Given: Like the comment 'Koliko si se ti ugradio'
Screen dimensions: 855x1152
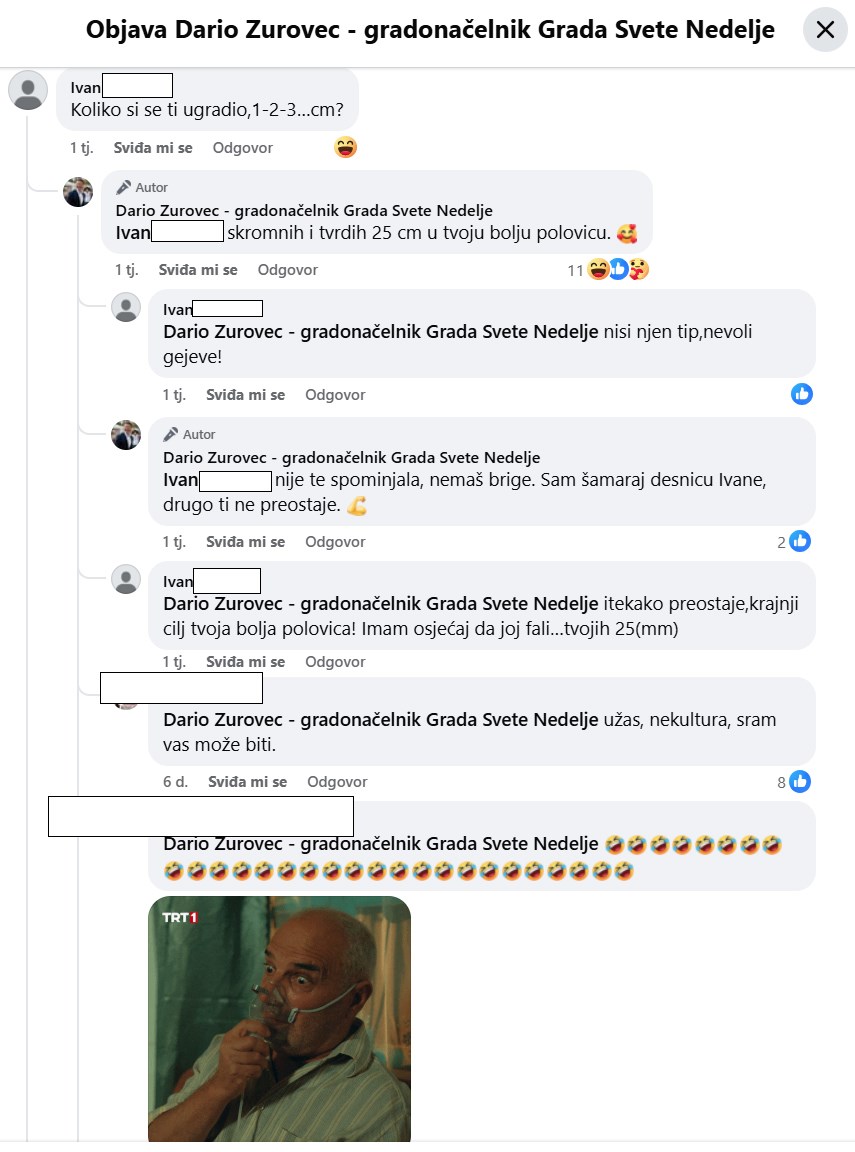Looking at the screenshot, I should click(153, 148).
